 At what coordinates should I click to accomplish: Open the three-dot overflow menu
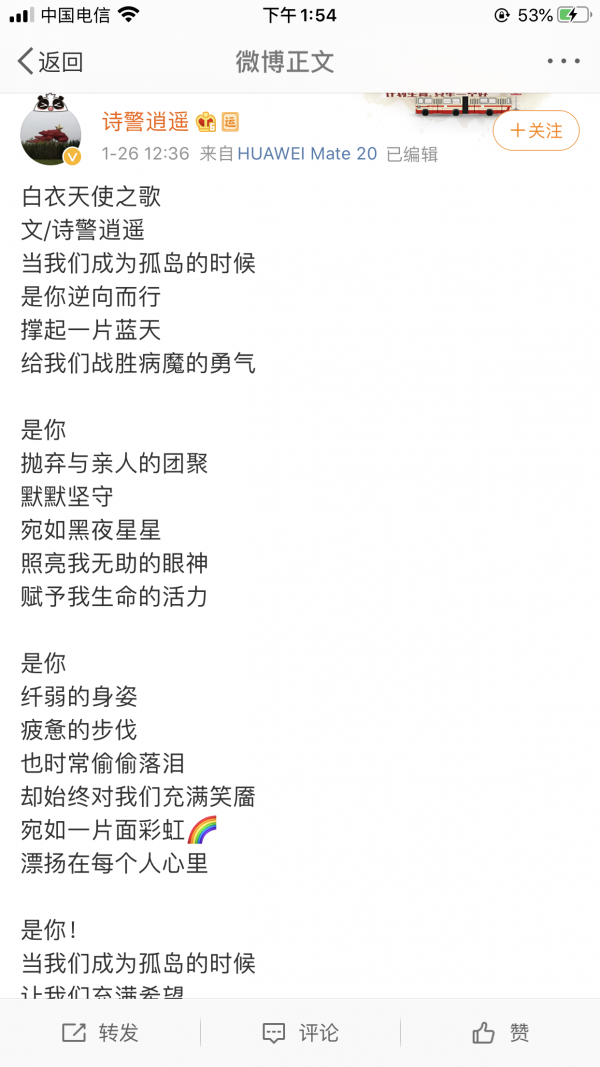(x=564, y=61)
